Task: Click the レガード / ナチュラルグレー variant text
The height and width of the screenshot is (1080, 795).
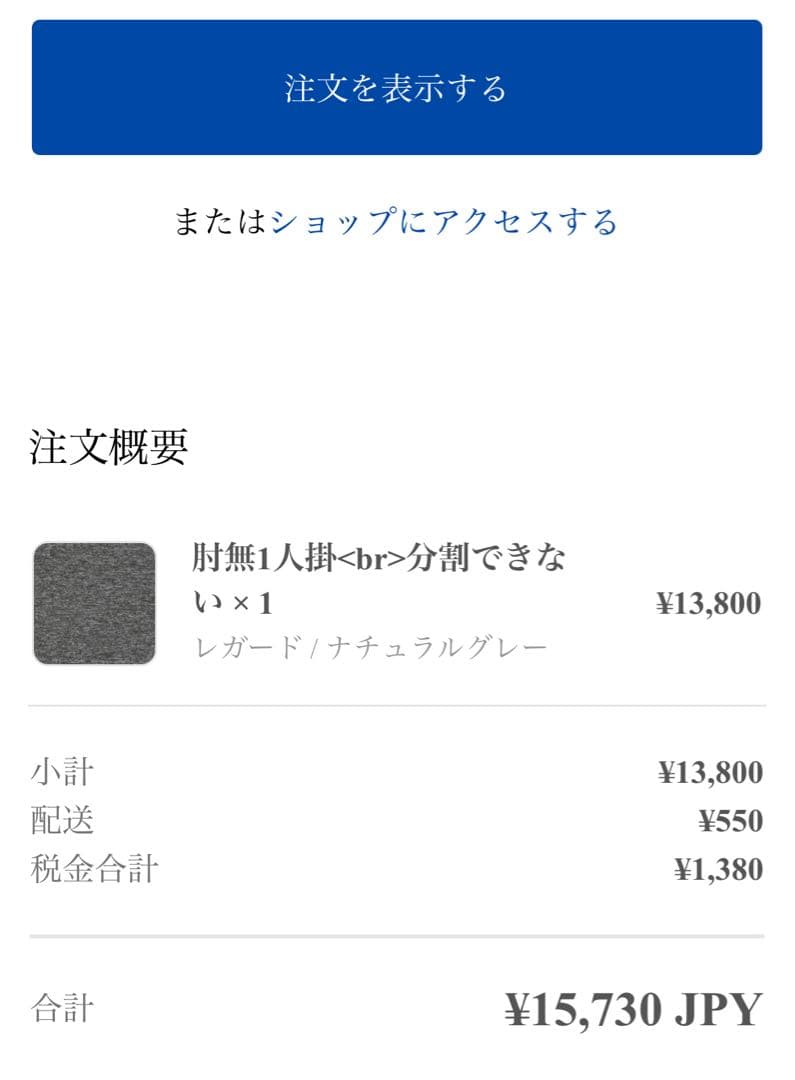Action: click(367, 645)
